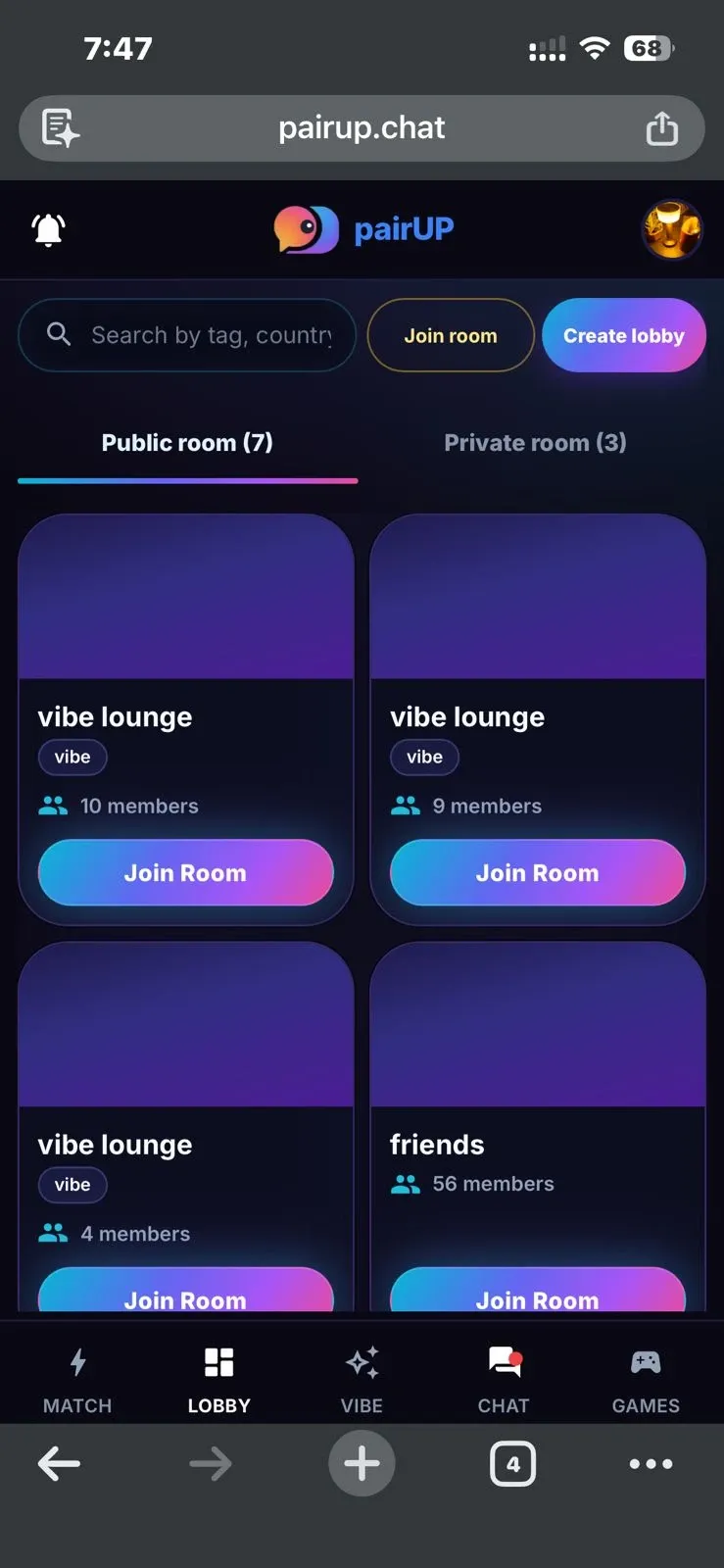
Task: Open the notifications bell
Action: pyautogui.click(x=48, y=229)
